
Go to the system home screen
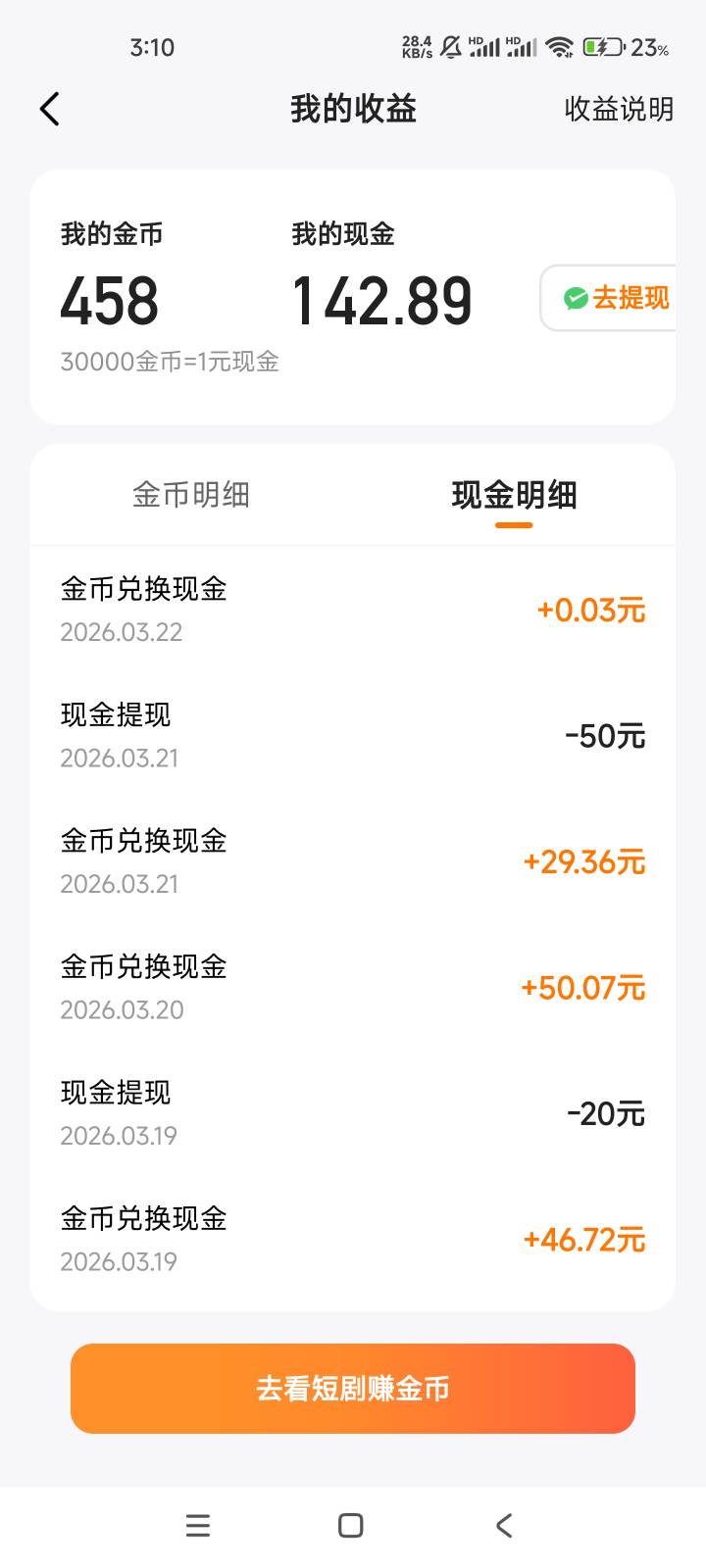click(x=351, y=1525)
